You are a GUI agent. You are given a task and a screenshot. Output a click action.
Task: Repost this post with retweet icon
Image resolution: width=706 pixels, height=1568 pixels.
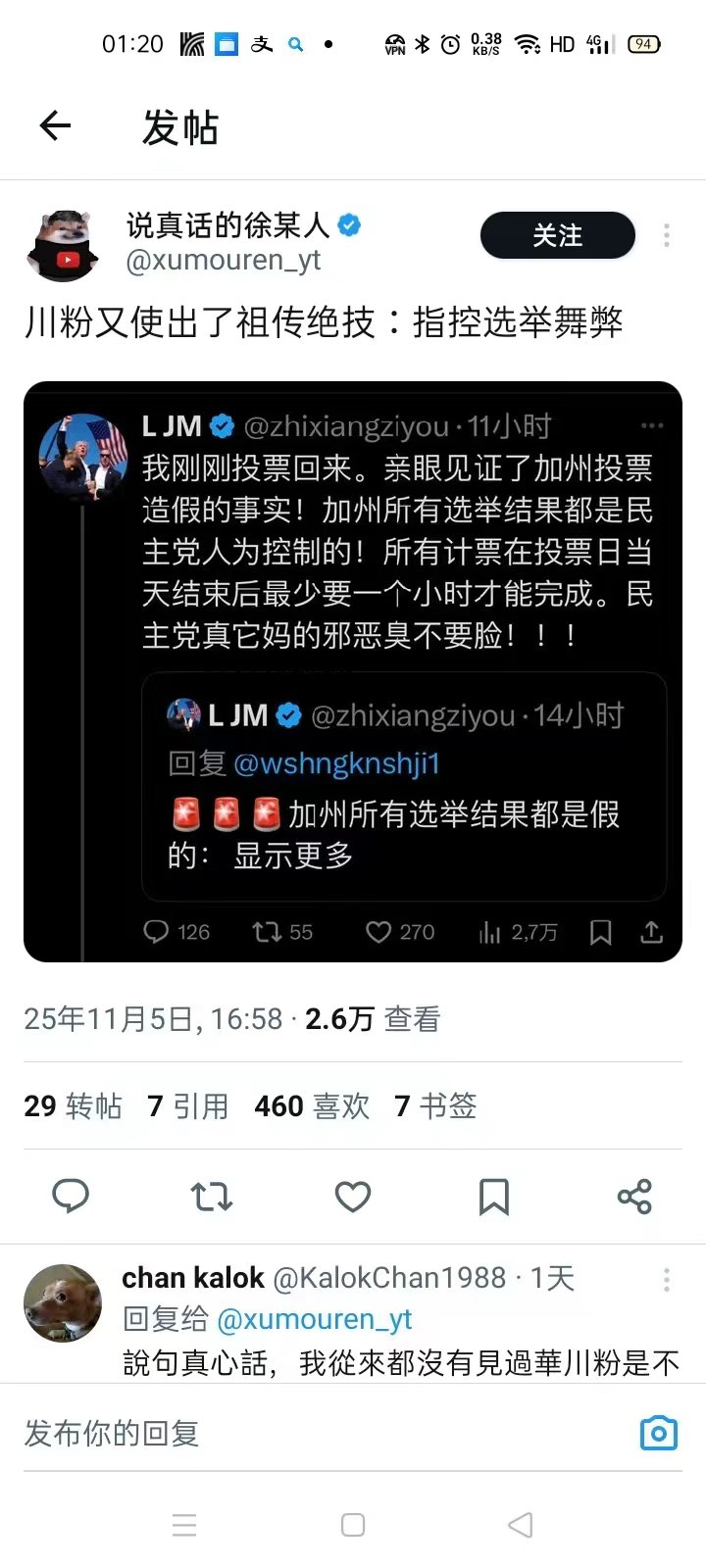coord(212,1197)
